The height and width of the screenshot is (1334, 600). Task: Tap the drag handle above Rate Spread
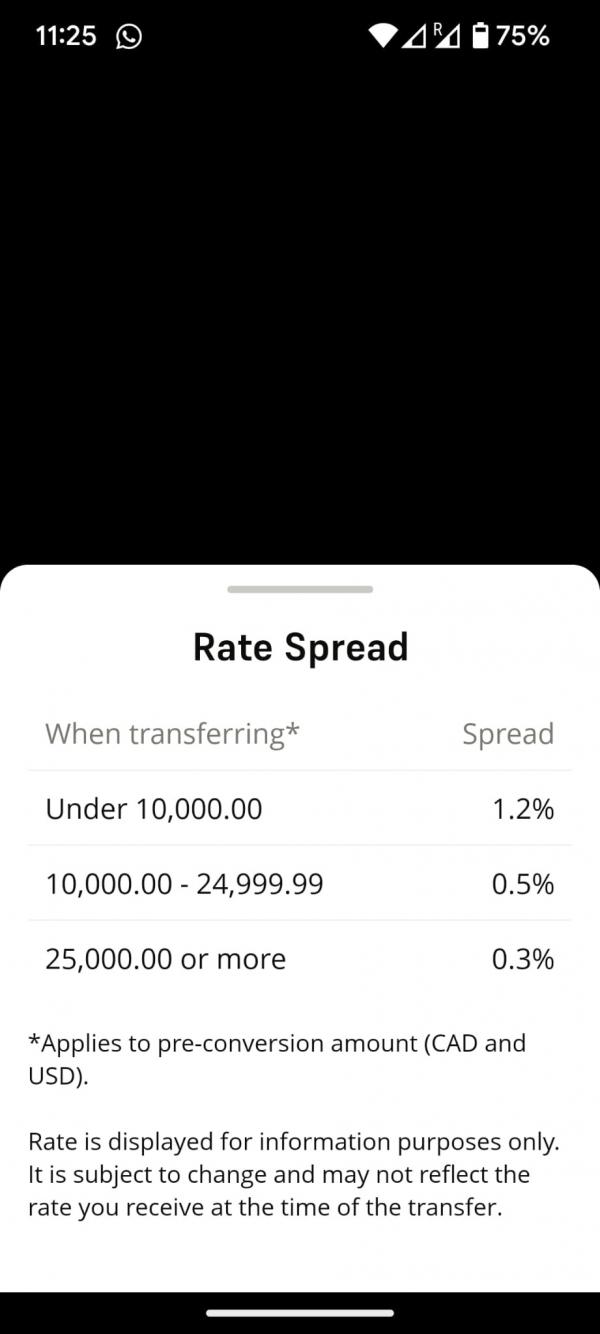[x=300, y=589]
